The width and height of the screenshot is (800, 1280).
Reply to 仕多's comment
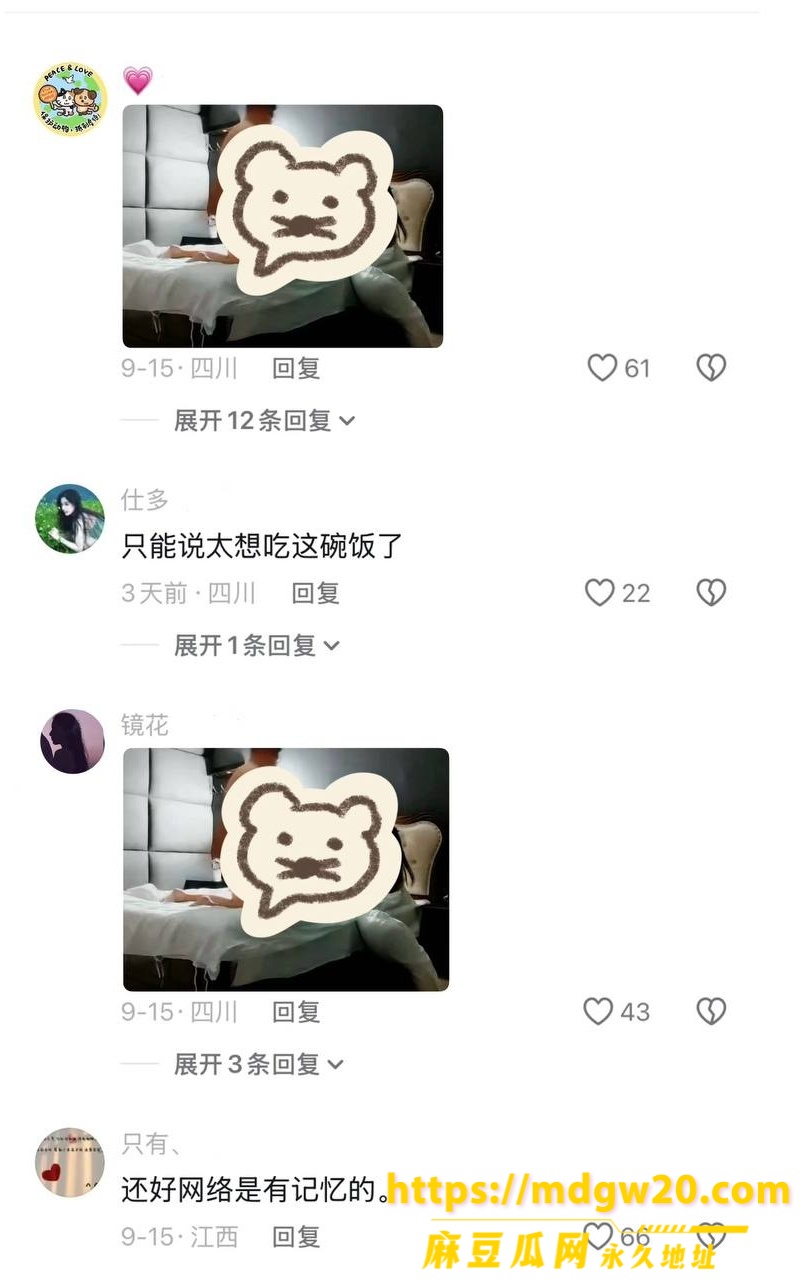click(x=316, y=593)
